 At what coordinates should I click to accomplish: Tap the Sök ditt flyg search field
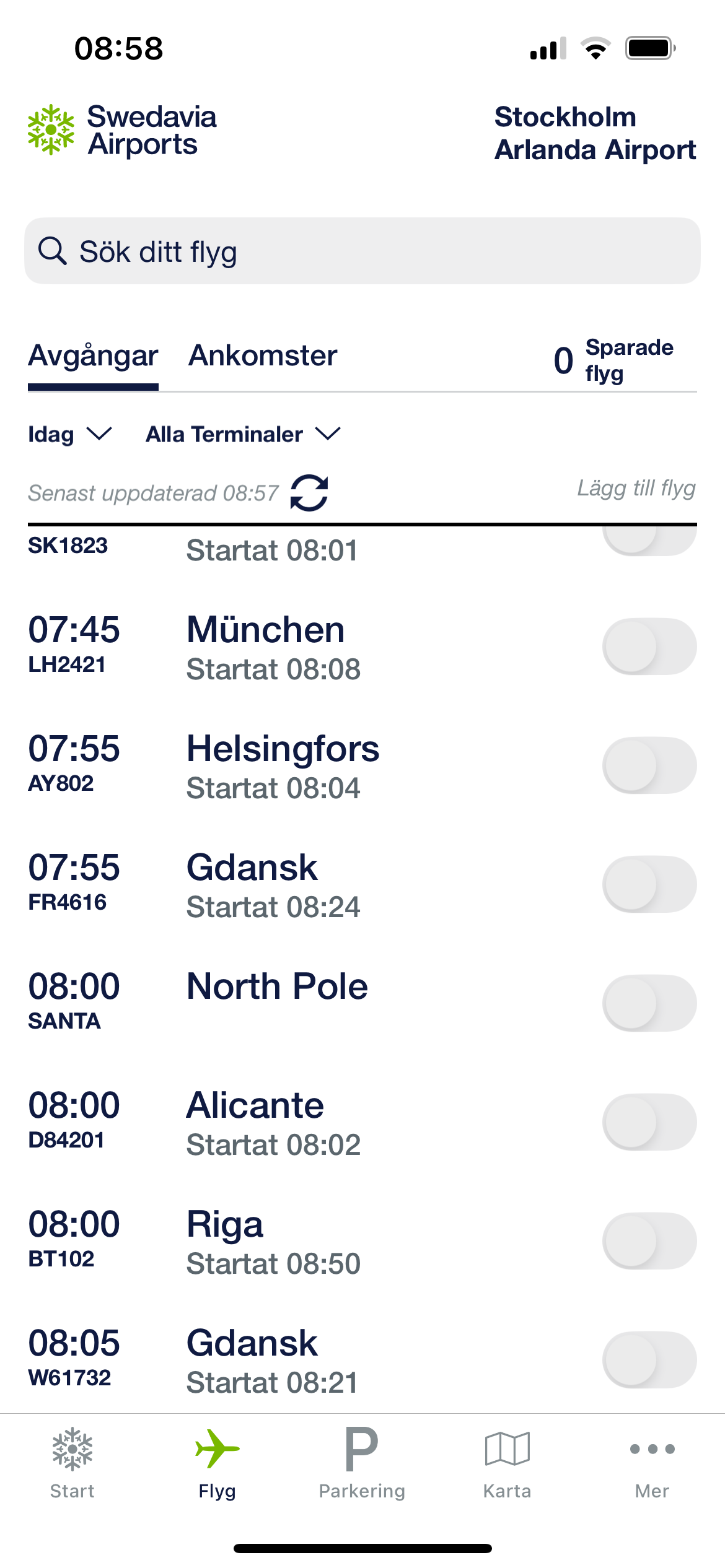[362, 251]
